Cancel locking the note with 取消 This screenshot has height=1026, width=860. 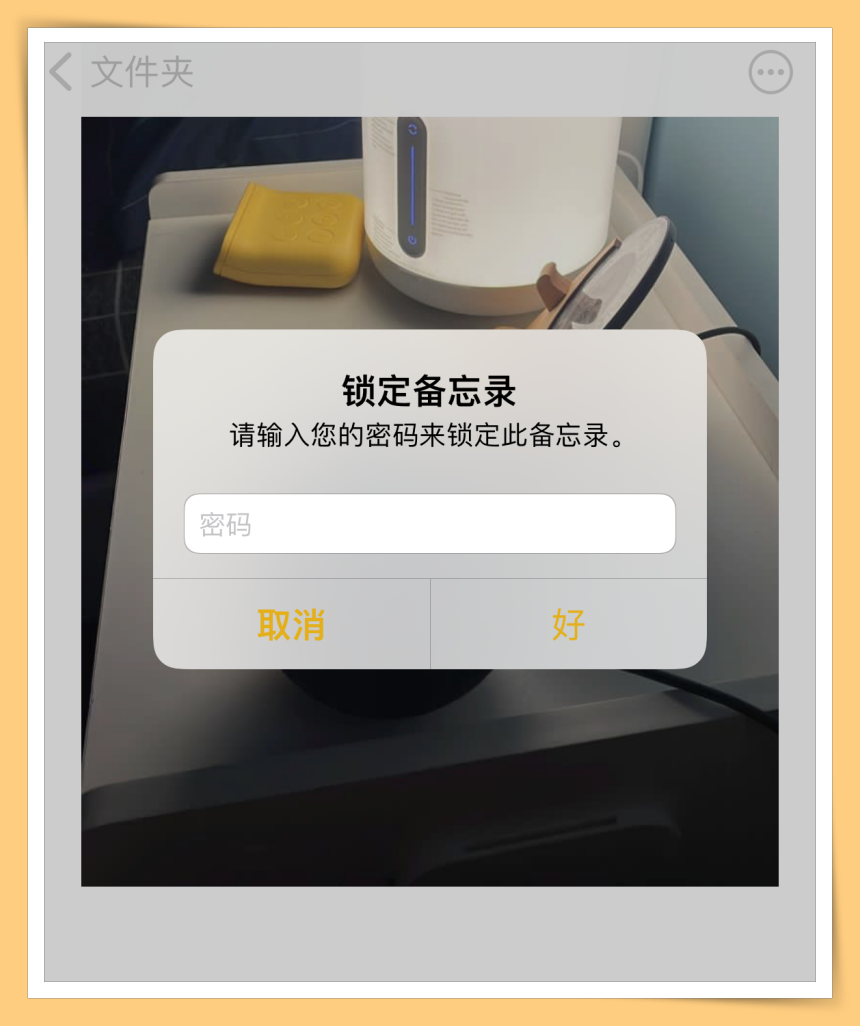coord(291,624)
